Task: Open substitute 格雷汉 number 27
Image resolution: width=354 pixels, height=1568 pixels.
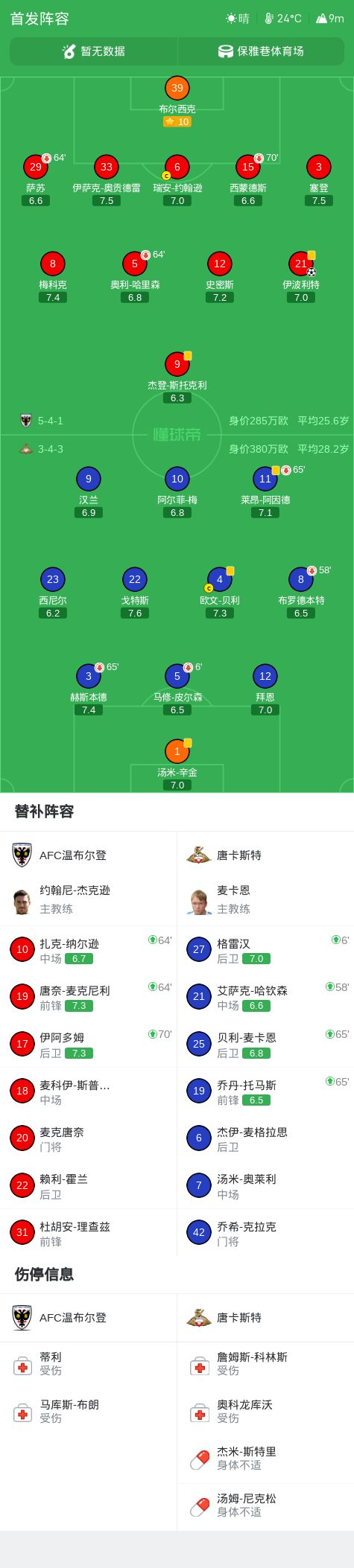Action: (x=265, y=950)
